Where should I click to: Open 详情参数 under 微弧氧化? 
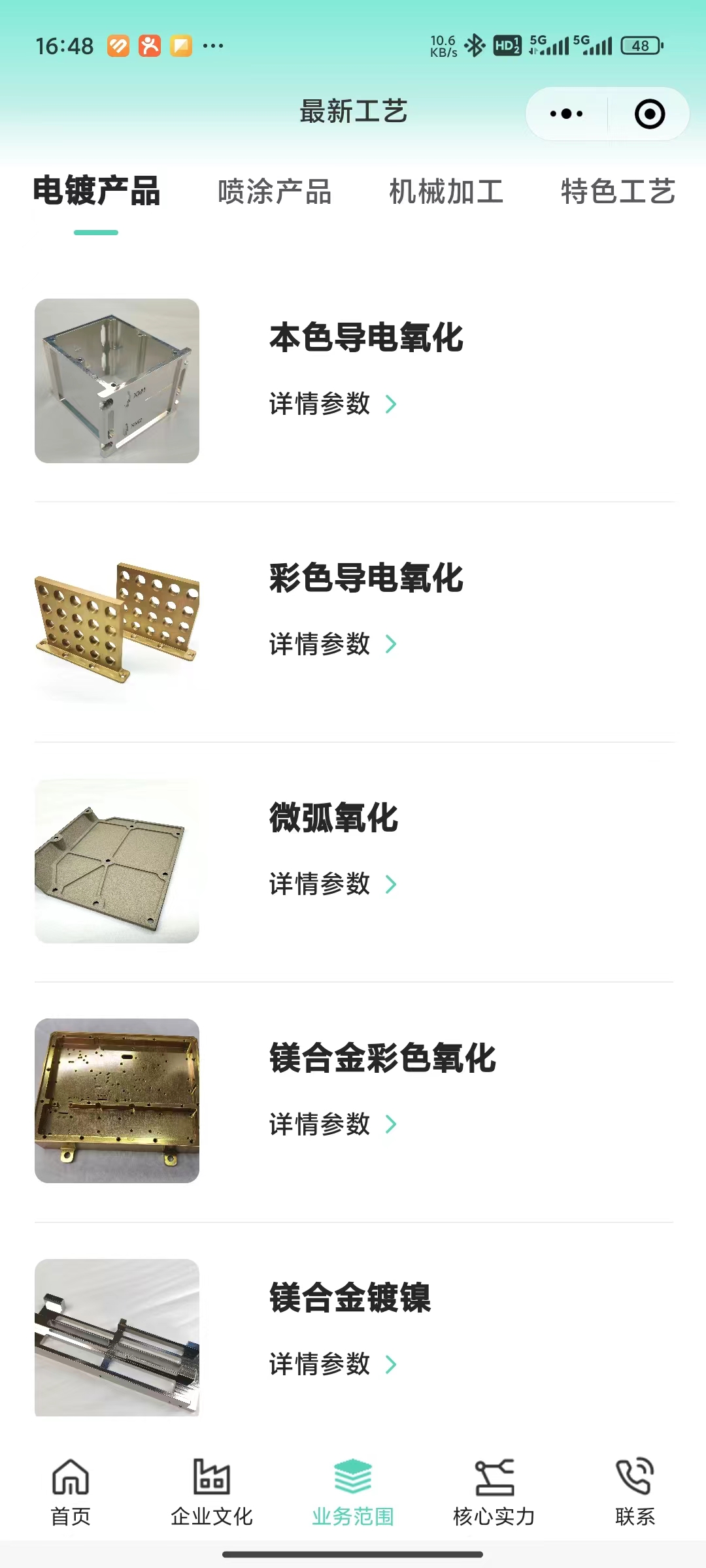[x=333, y=884]
